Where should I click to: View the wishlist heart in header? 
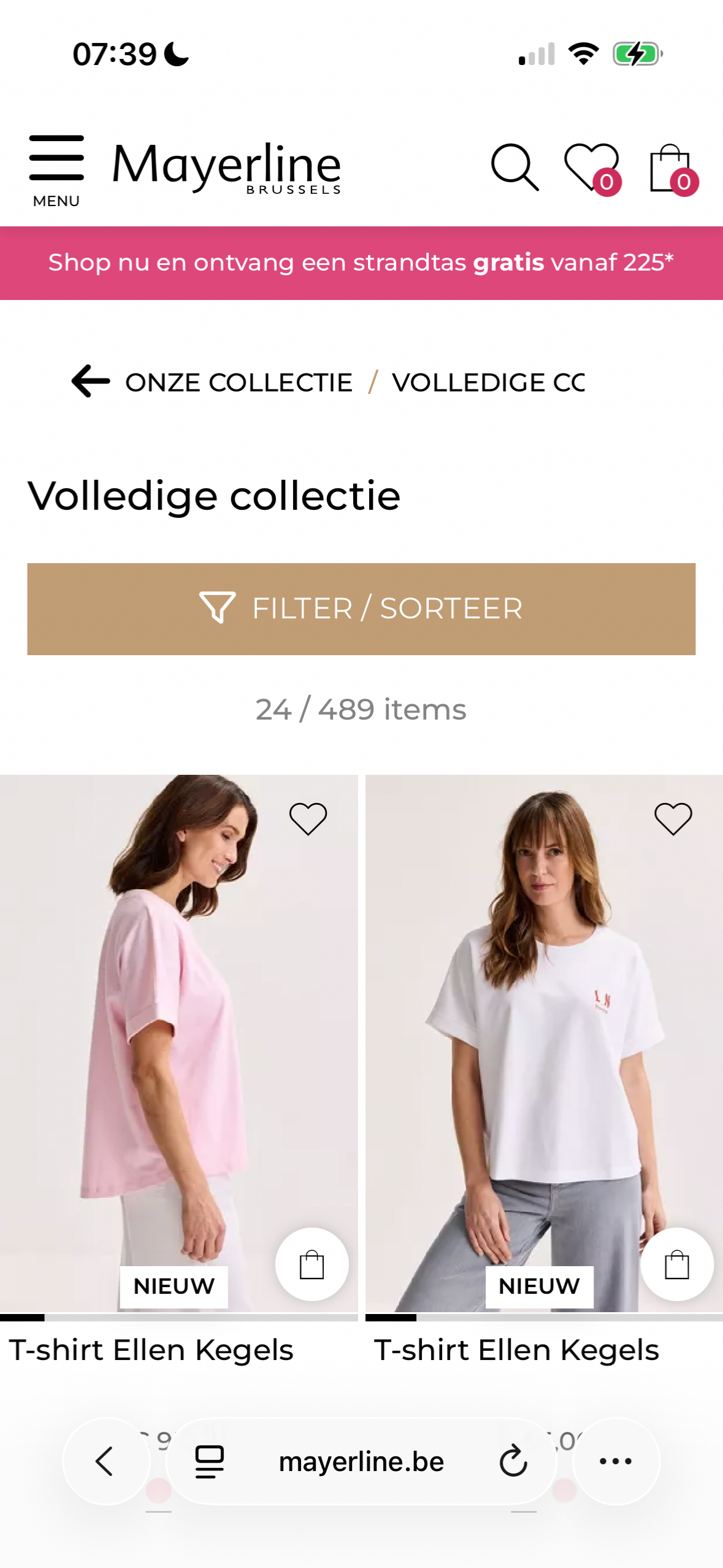[592, 168]
